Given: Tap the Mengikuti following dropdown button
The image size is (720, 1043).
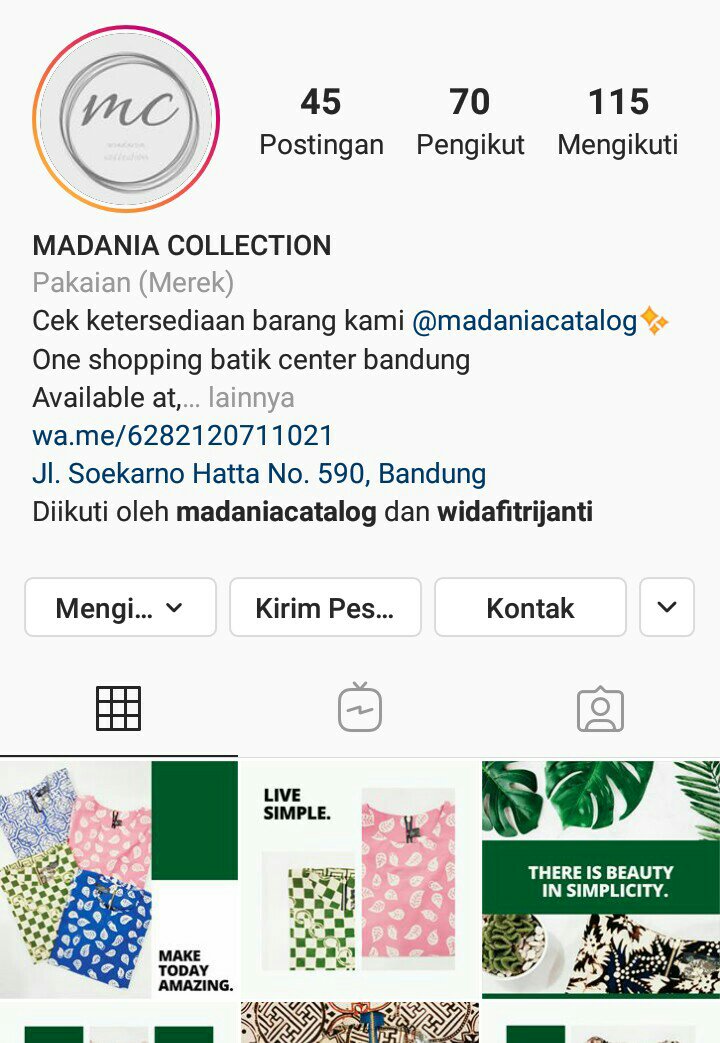Looking at the screenshot, I should pyautogui.click(x=120, y=608).
